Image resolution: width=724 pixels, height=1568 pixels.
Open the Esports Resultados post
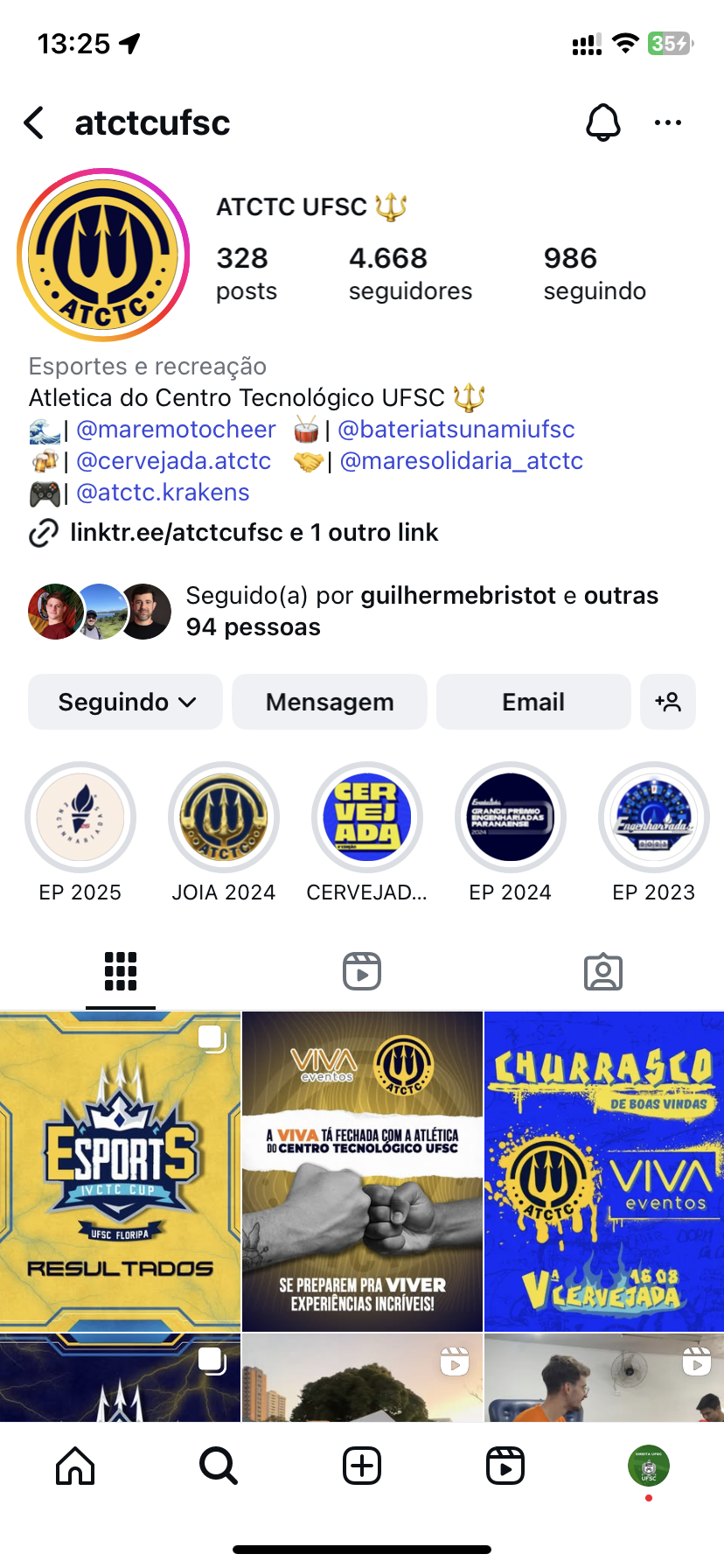121,1171
